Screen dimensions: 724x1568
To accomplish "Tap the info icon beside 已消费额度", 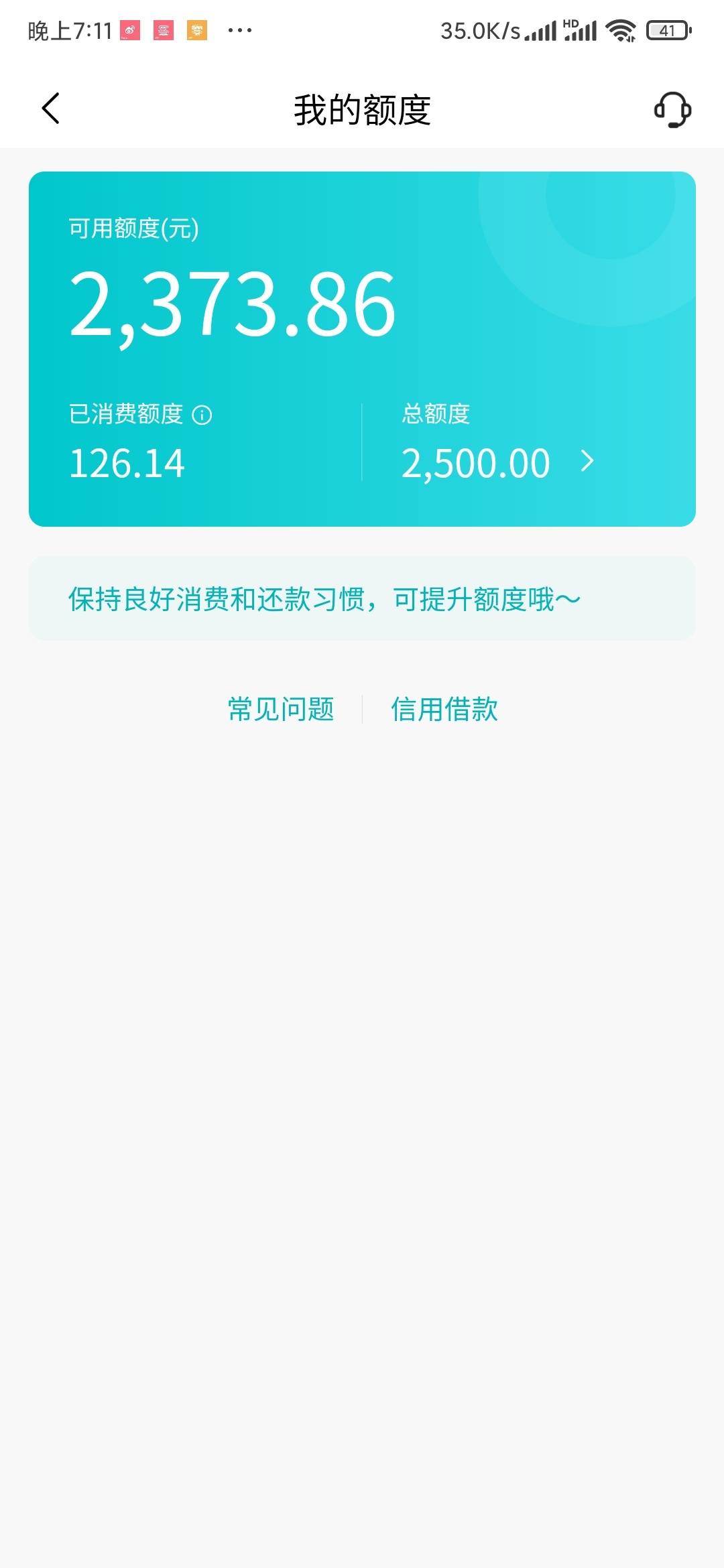I will [x=202, y=415].
